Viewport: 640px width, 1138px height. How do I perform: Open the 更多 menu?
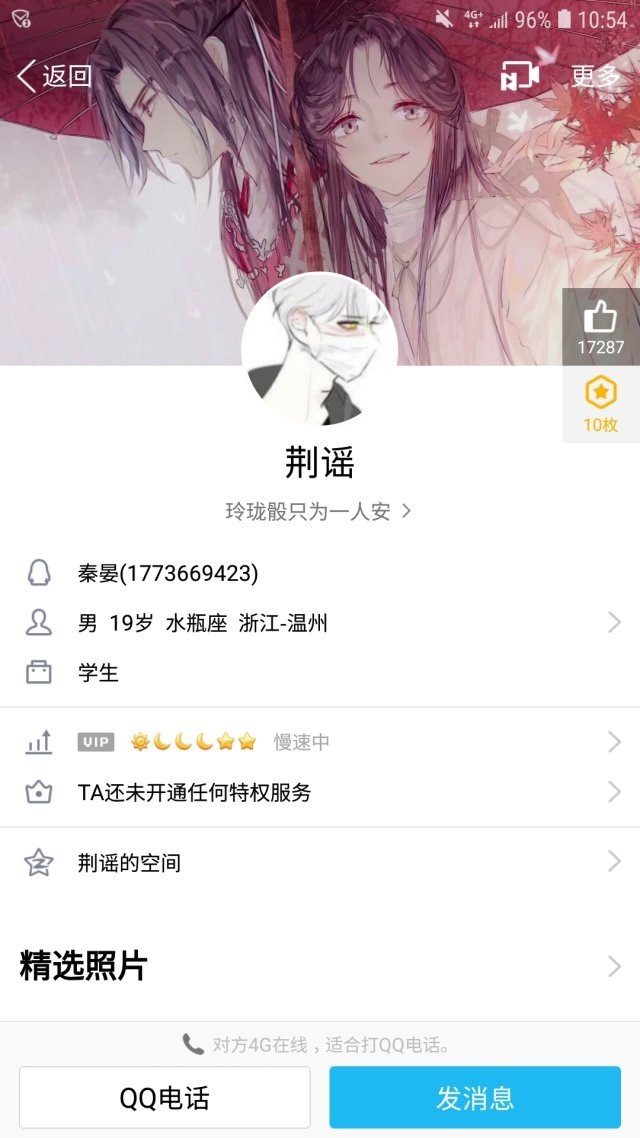[595, 76]
